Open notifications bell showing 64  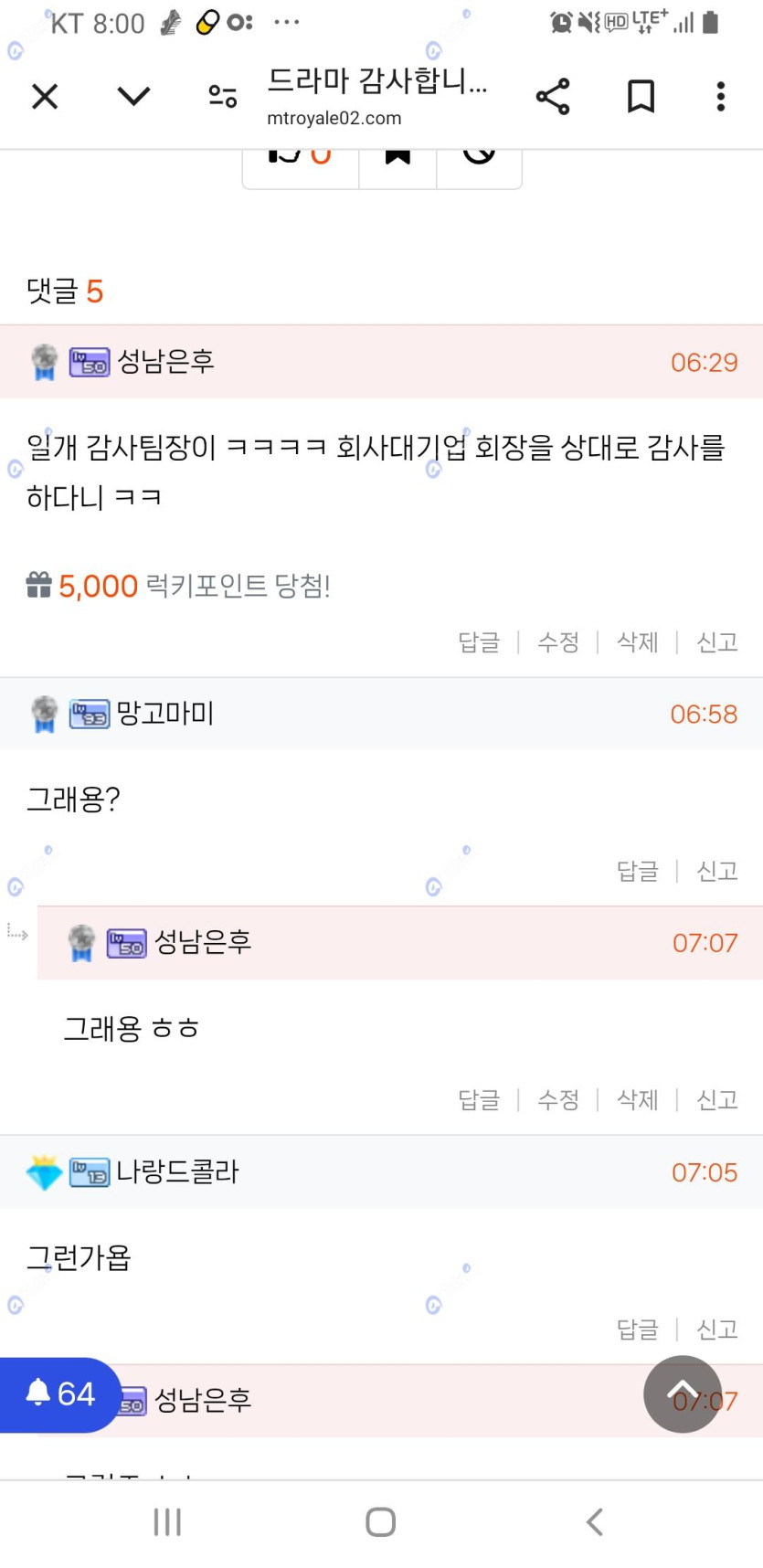tap(59, 1393)
